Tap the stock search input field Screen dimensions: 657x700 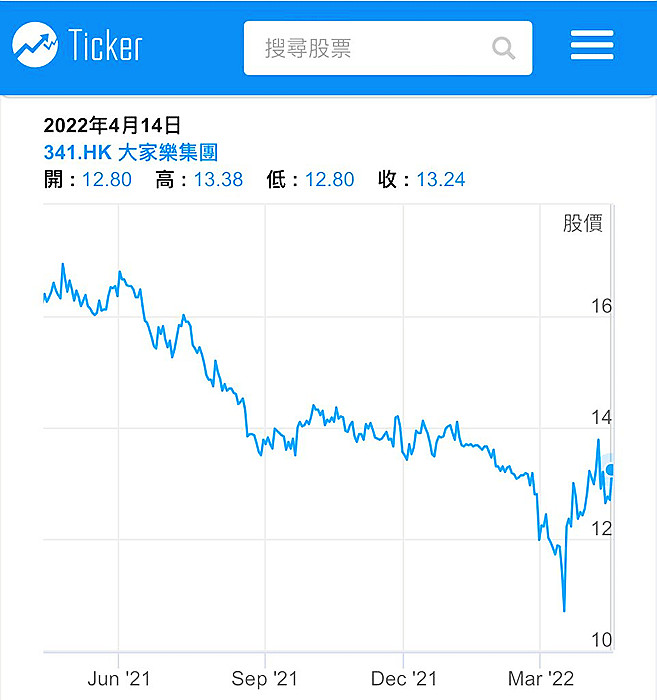click(x=387, y=48)
